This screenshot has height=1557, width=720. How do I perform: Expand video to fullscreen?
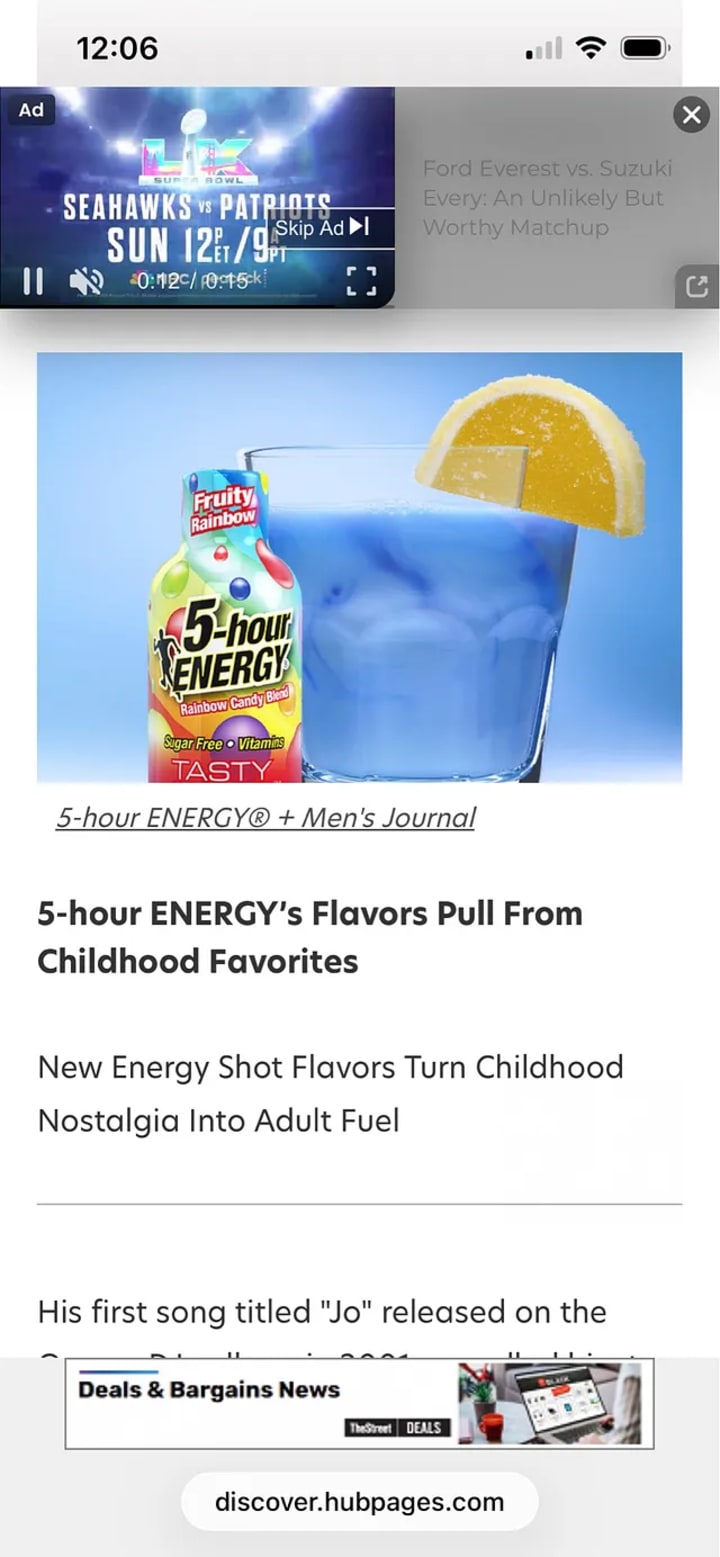pyautogui.click(x=360, y=282)
